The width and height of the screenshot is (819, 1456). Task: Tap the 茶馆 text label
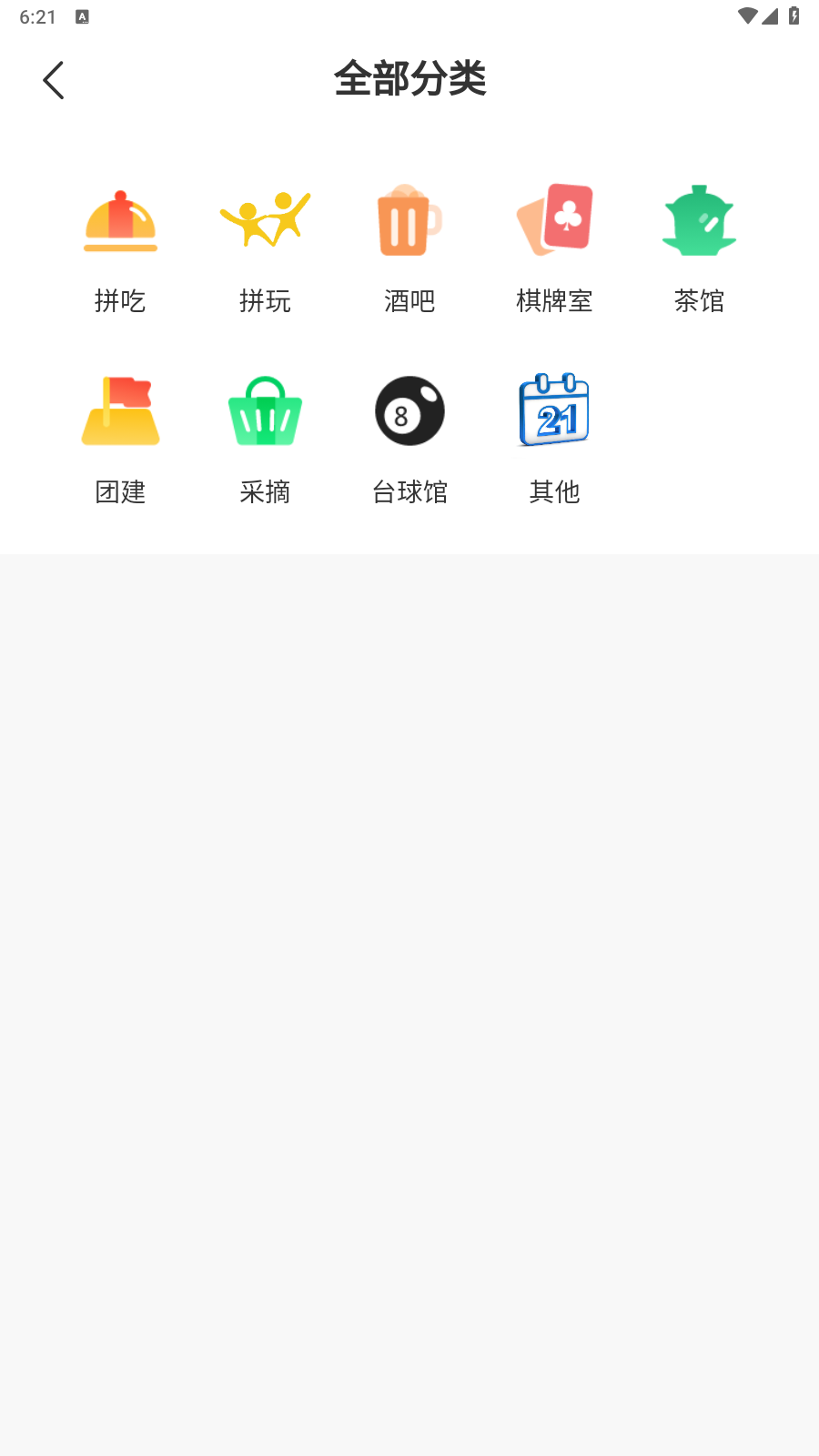pyautogui.click(x=699, y=301)
